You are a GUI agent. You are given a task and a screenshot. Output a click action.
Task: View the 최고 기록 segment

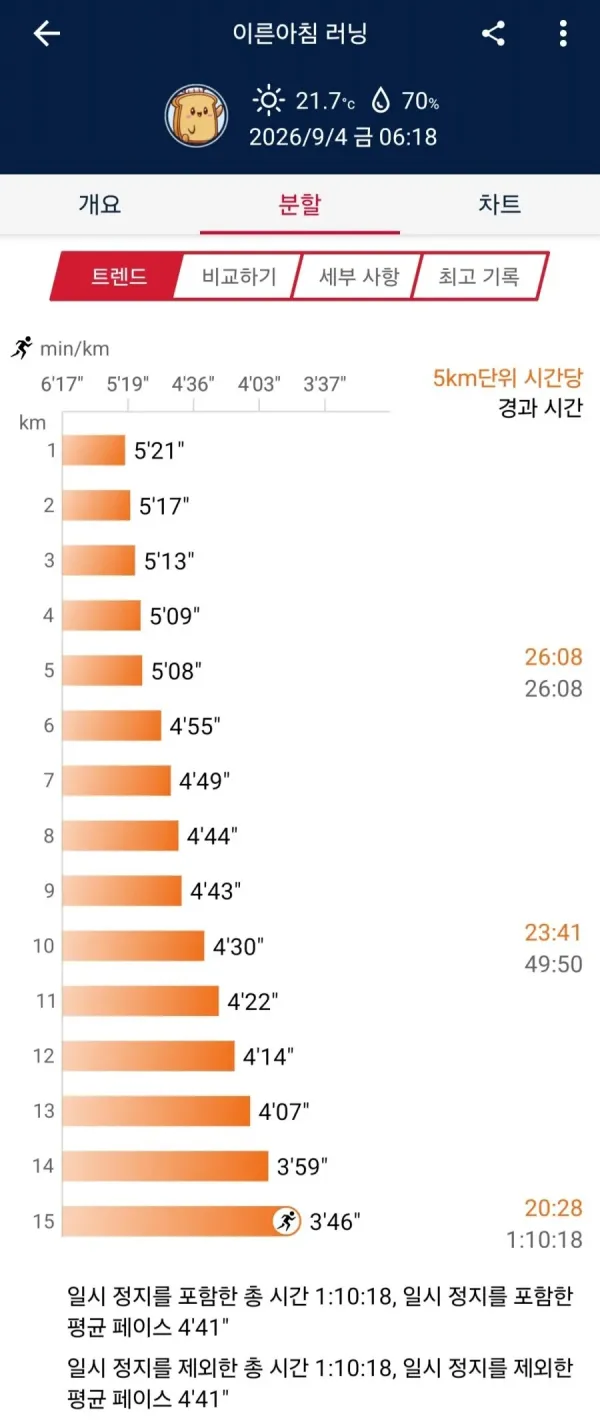point(480,276)
